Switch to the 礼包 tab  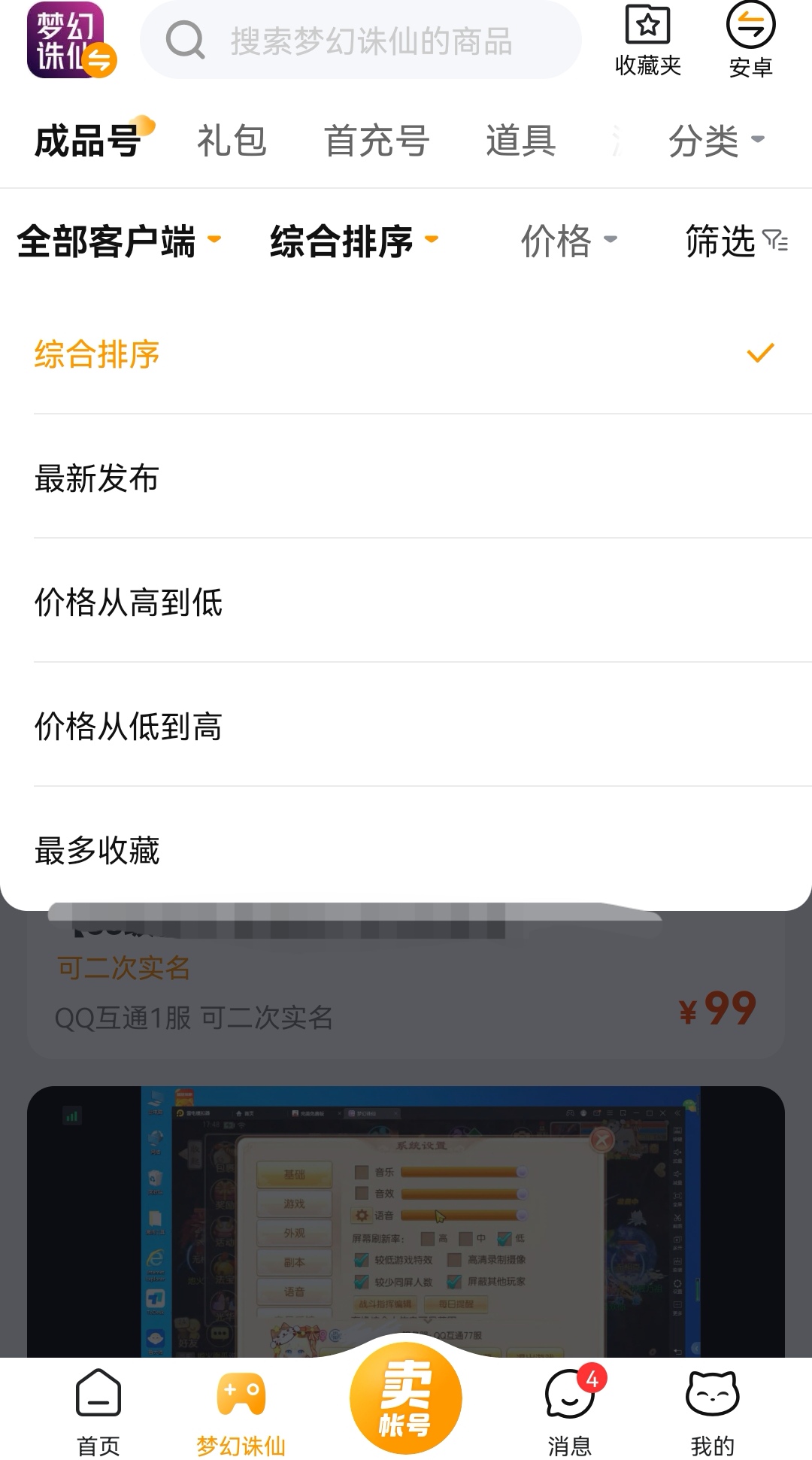[x=232, y=141]
